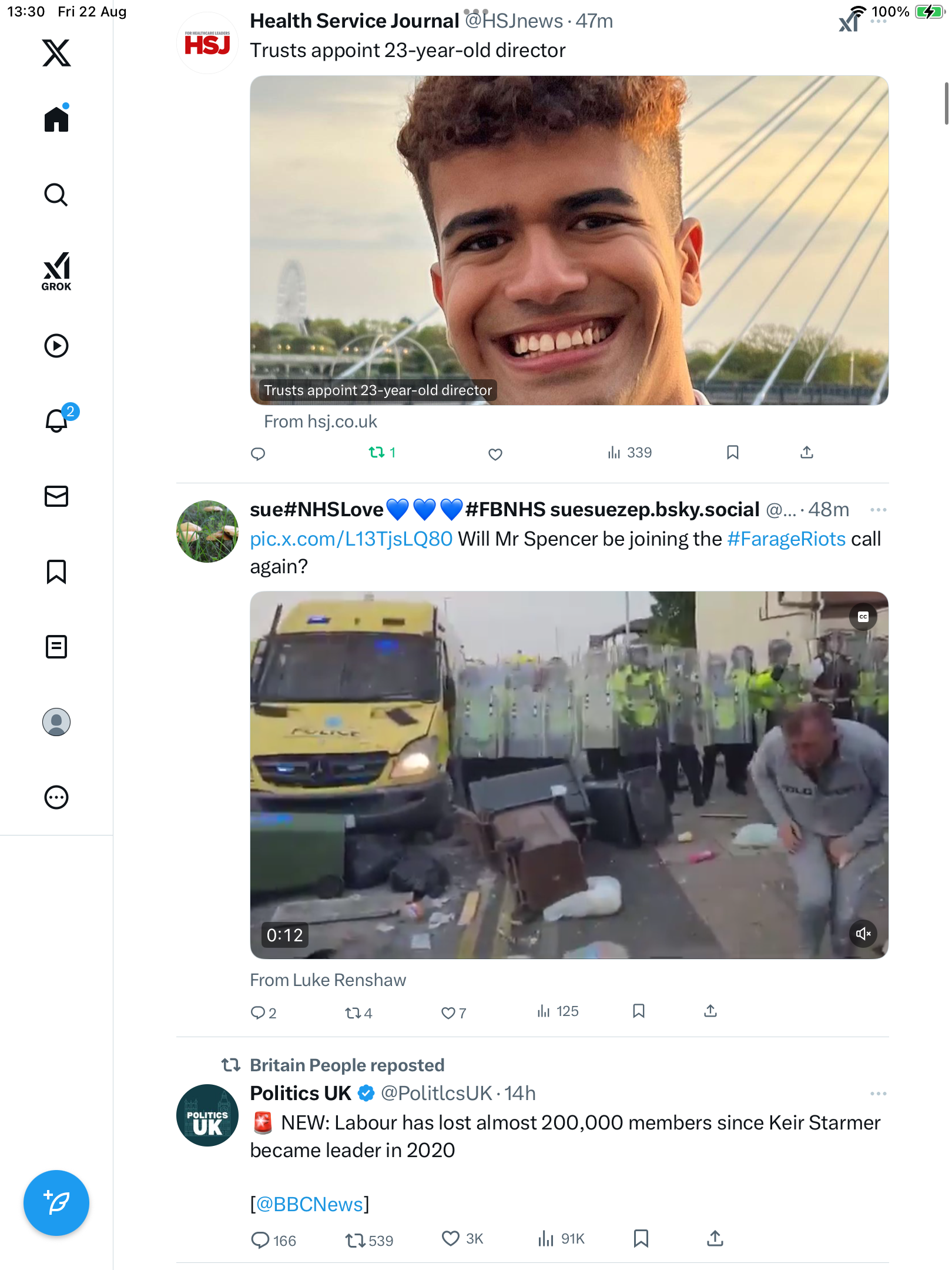Screen dimensions: 952x1270
Task: Open the profile avatar in the sidebar
Action: (56, 722)
